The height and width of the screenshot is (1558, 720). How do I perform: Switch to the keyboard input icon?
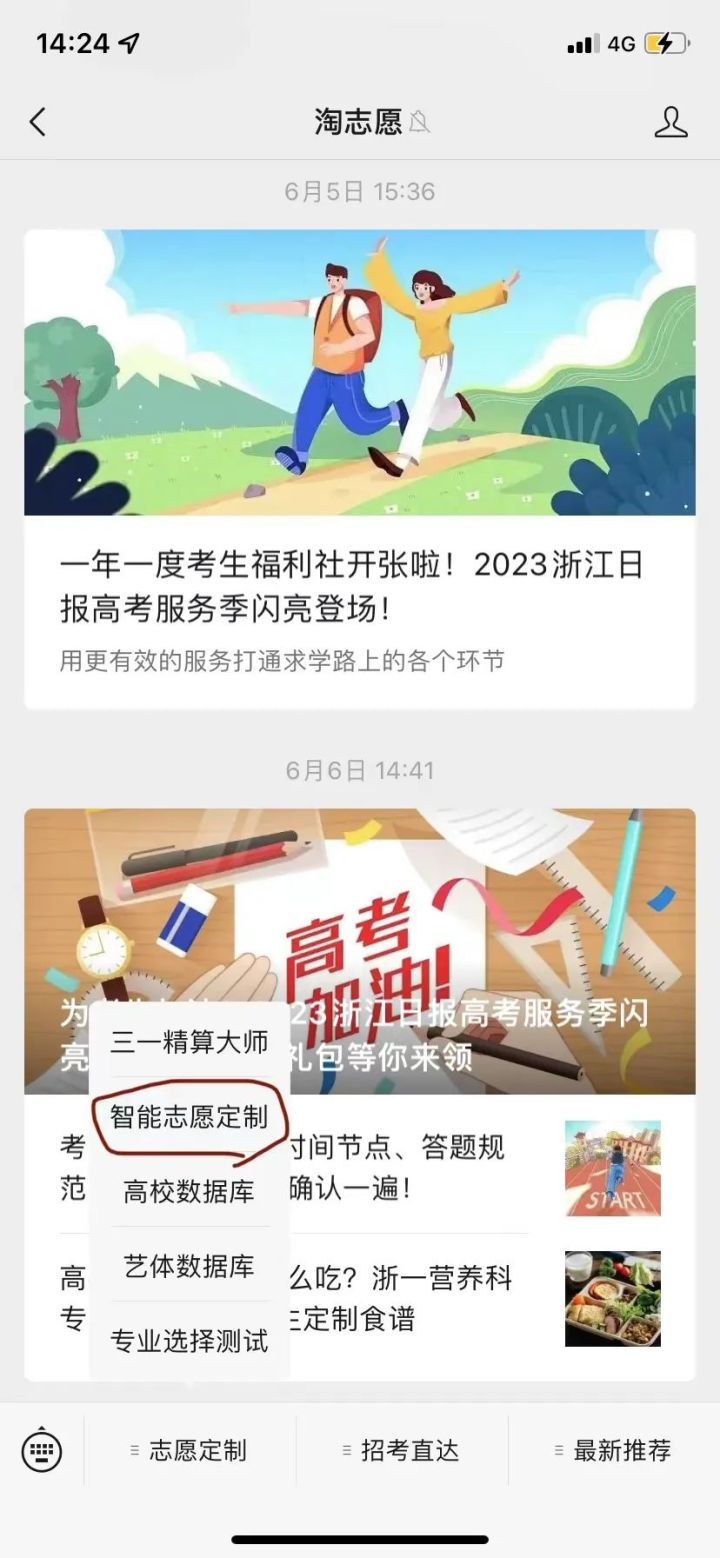[x=42, y=1451]
